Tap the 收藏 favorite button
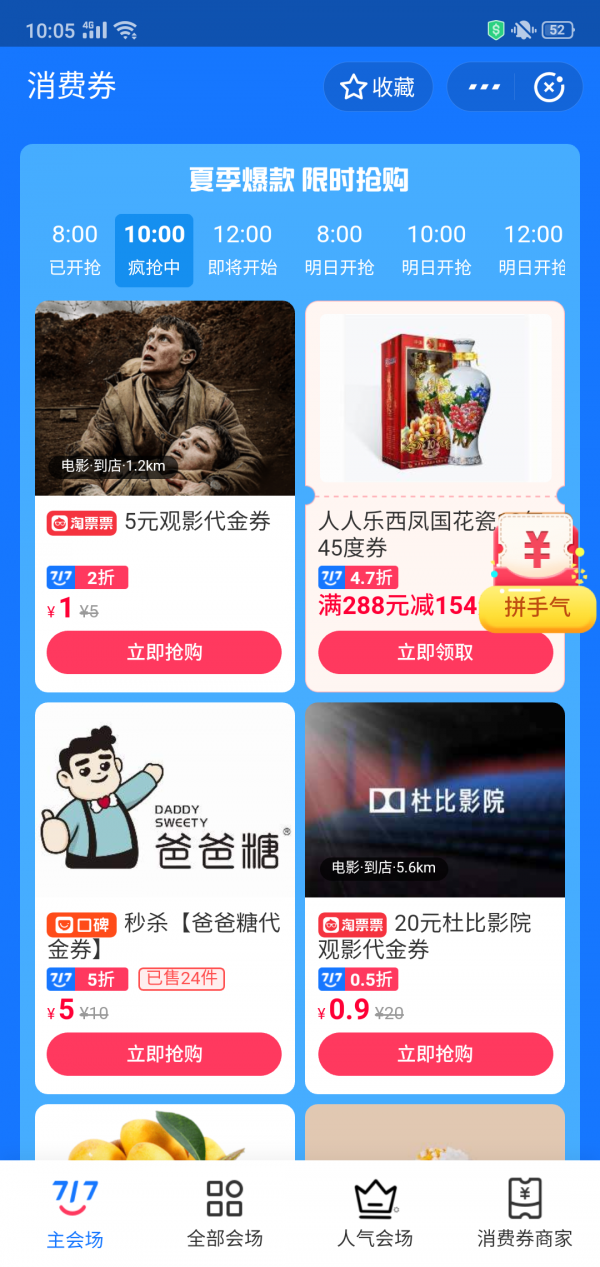The width and height of the screenshot is (600, 1267). (378, 88)
